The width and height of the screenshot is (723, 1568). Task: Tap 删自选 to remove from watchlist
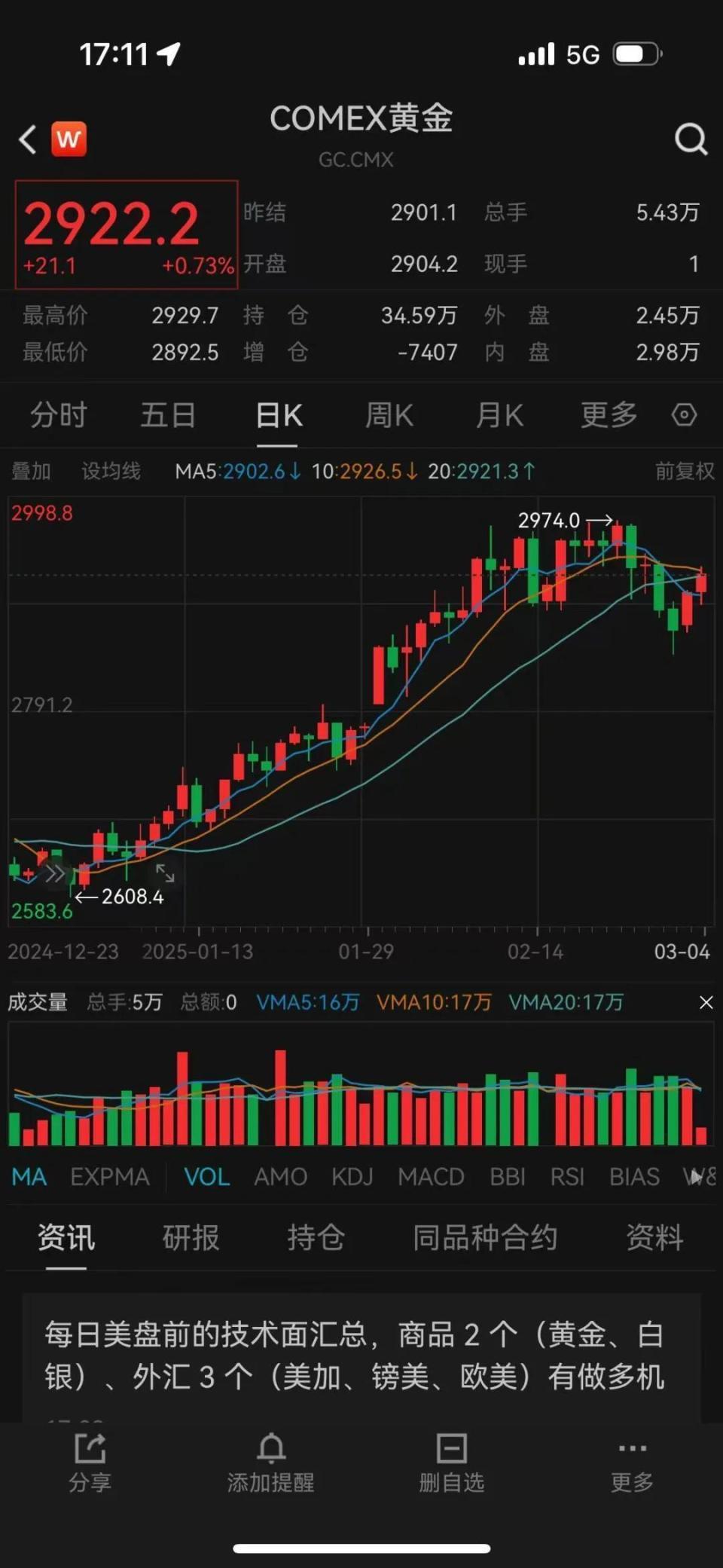(451, 1463)
